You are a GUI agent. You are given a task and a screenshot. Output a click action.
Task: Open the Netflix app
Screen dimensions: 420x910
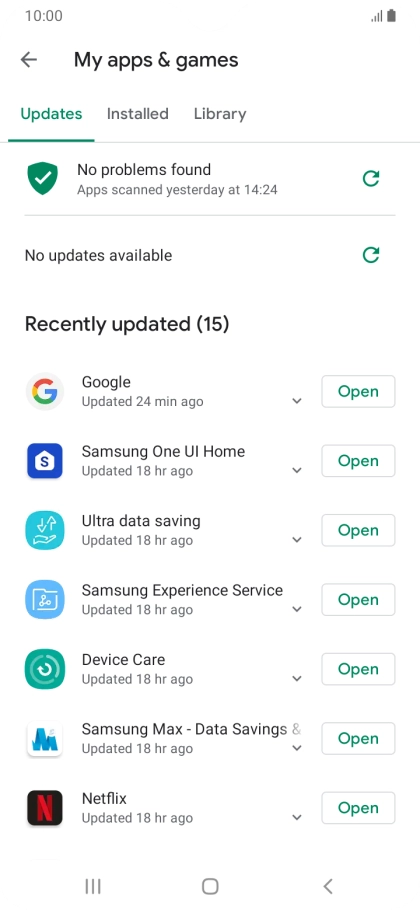click(x=359, y=808)
